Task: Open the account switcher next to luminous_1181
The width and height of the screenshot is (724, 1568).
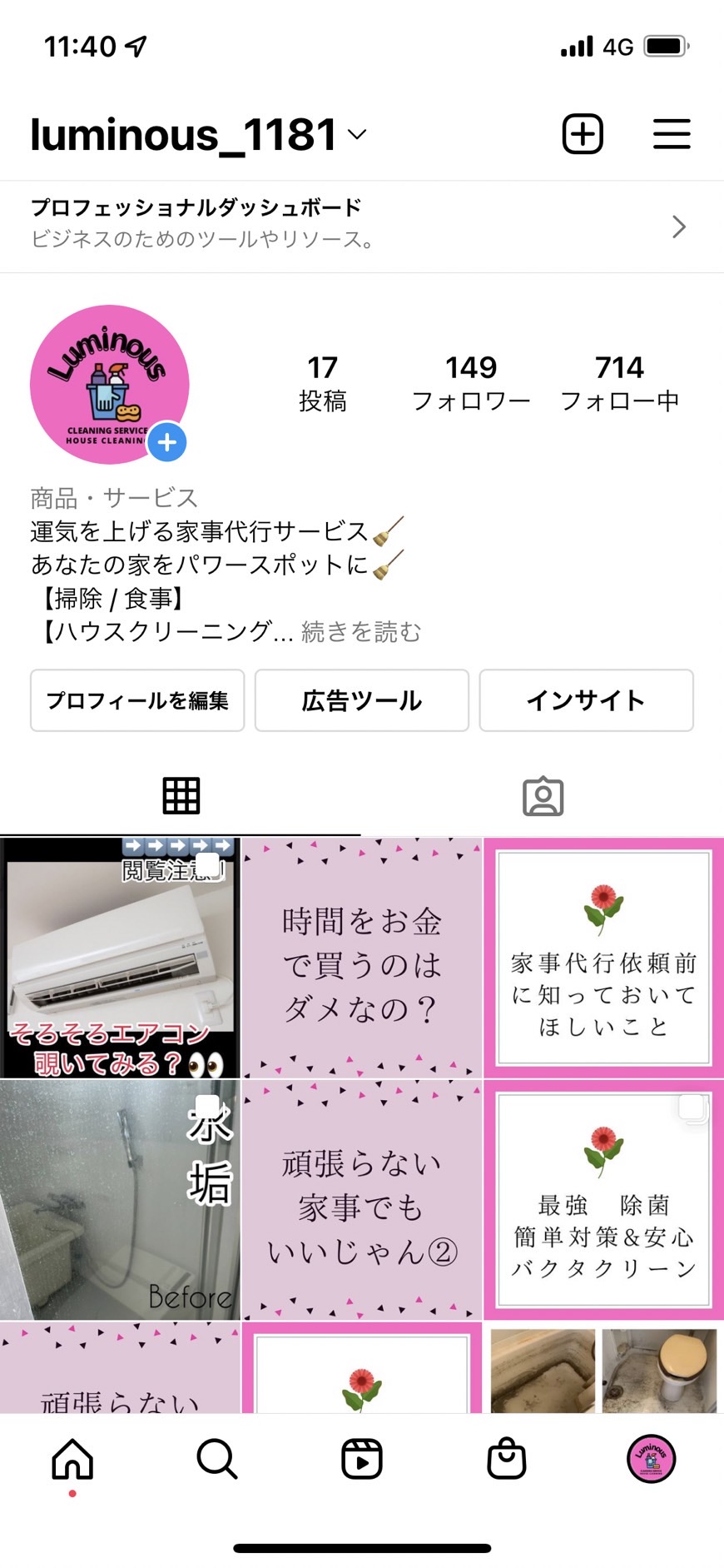Action: (x=357, y=135)
